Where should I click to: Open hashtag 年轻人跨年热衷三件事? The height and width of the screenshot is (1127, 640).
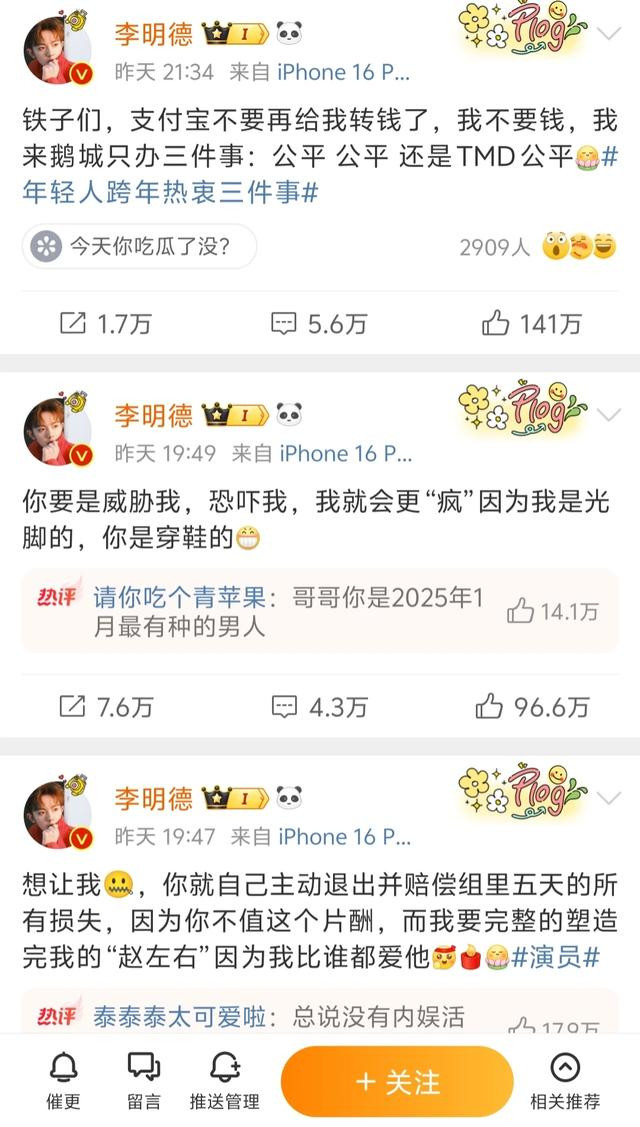(x=170, y=193)
